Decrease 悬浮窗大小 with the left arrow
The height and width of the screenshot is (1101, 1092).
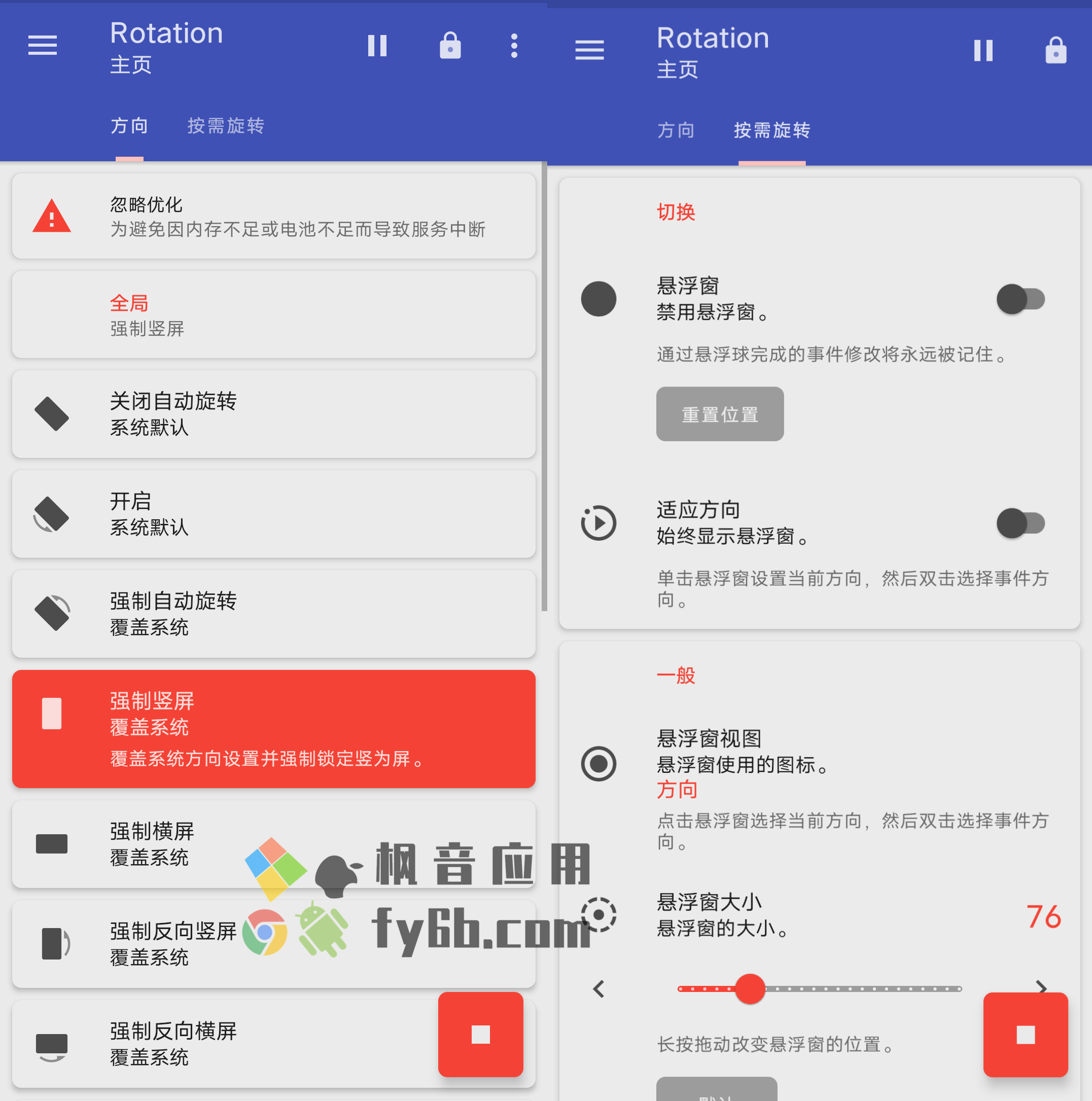[x=598, y=989]
